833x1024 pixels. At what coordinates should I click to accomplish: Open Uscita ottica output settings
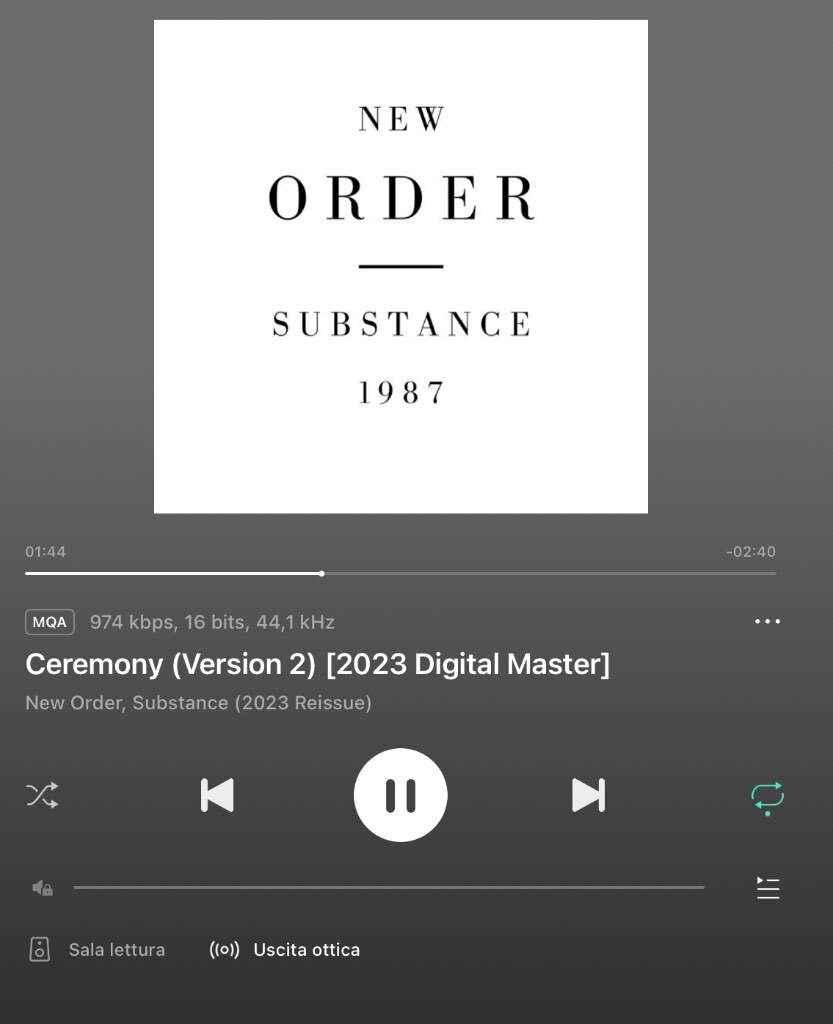coord(285,949)
